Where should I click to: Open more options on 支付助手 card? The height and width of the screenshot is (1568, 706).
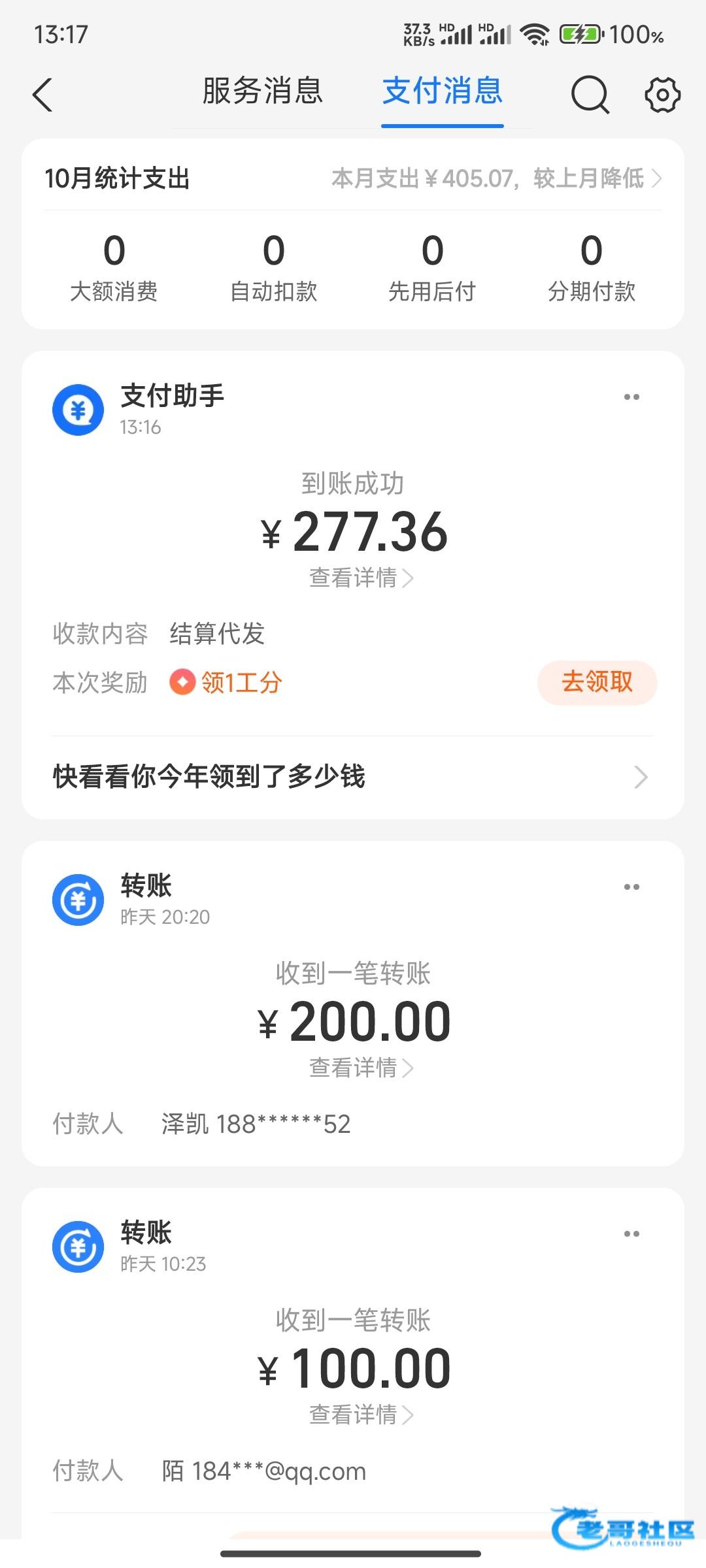coord(631,397)
